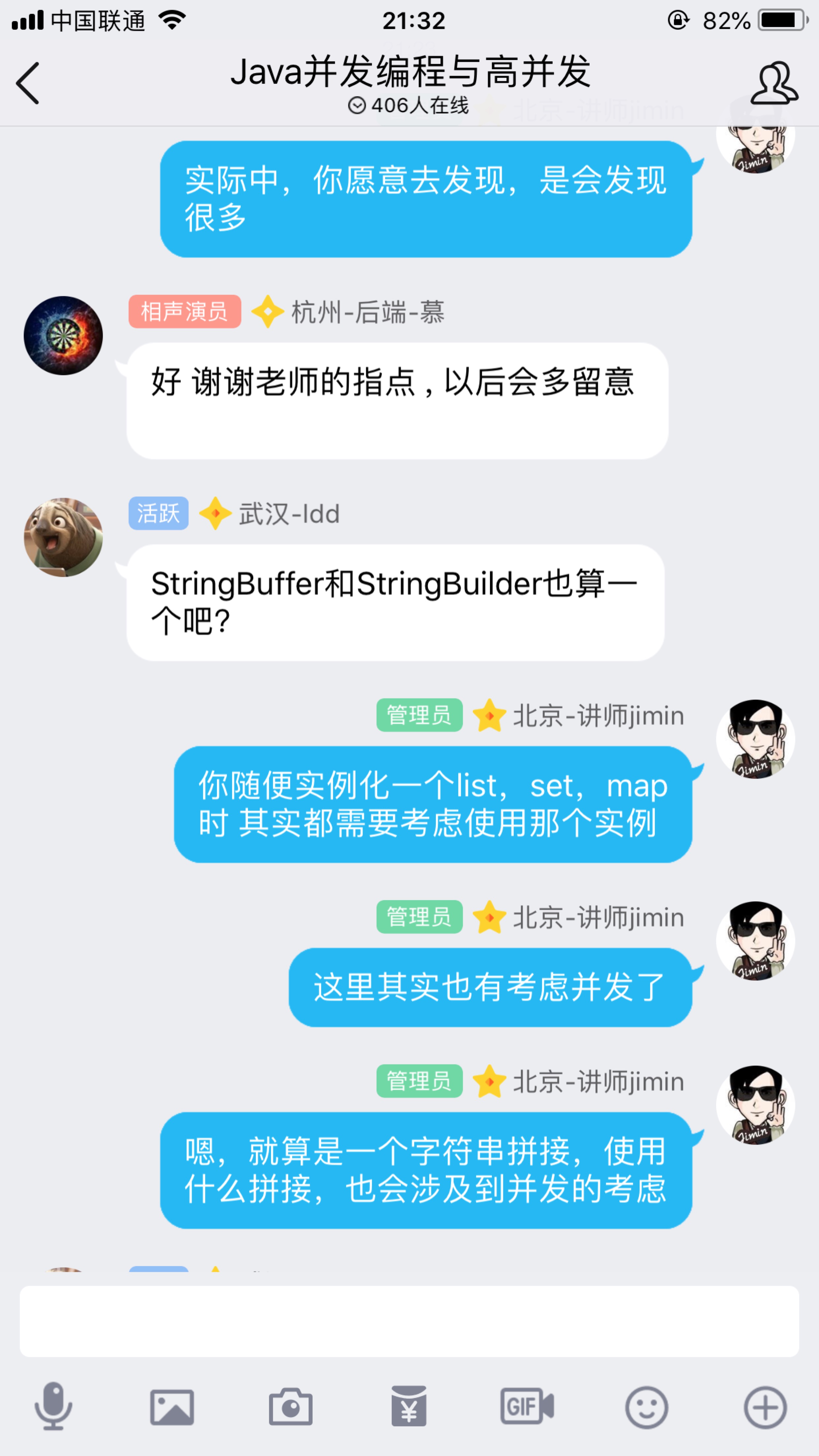The width and height of the screenshot is (819, 1456).
Task: Tap the 活跃 member badge
Action: coord(158,513)
